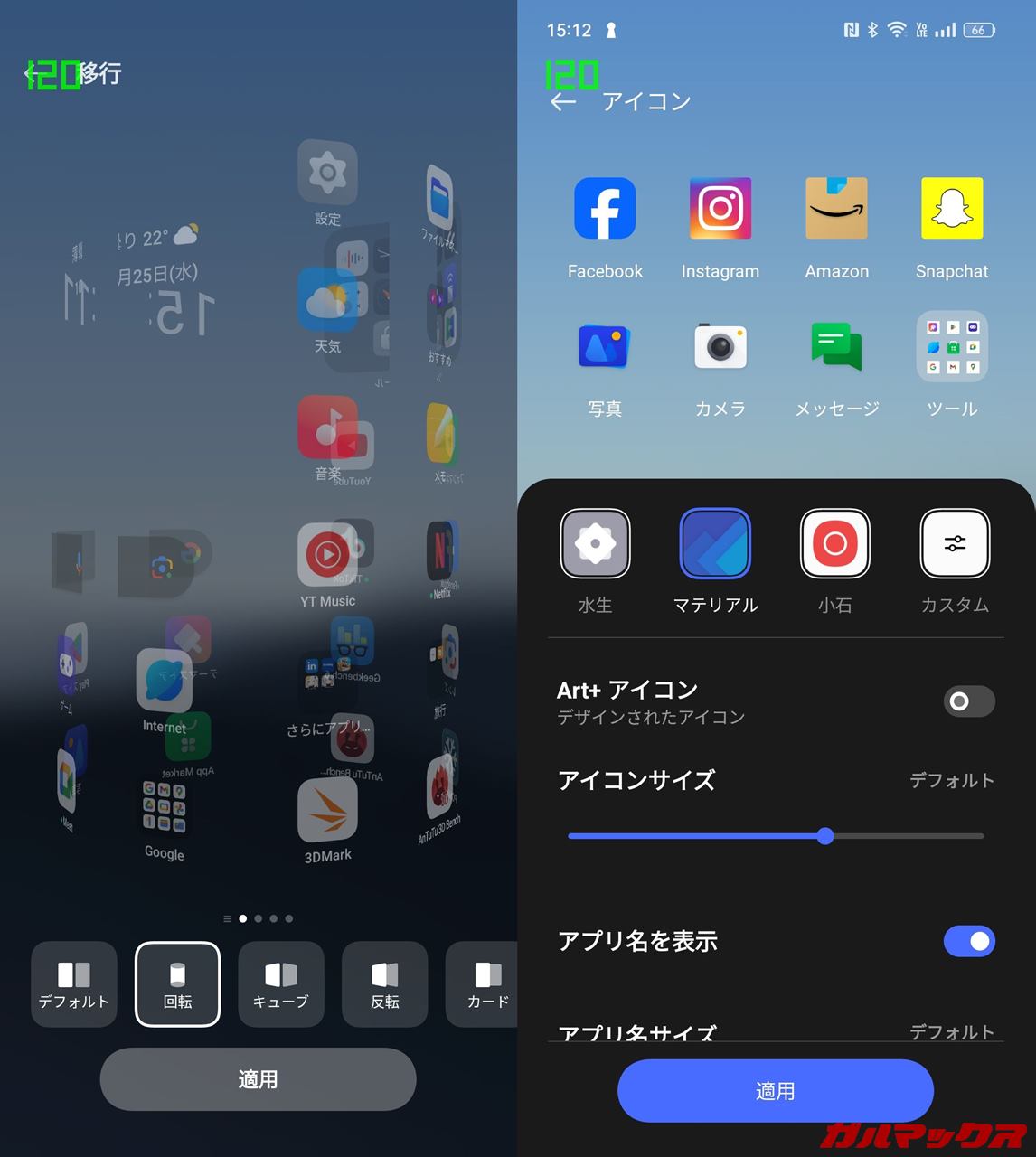Go back from the アイコン screen

(562, 102)
